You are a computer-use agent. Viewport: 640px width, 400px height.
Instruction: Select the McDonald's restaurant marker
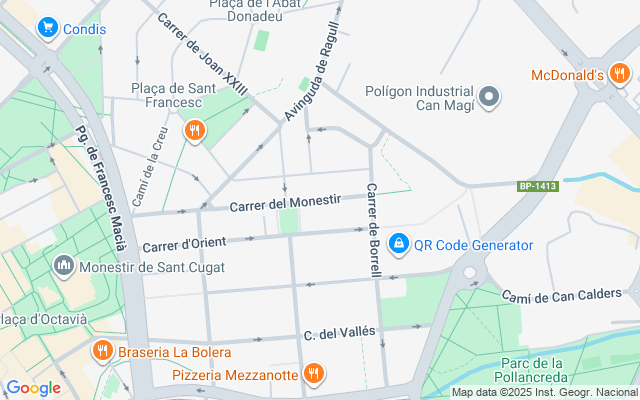coord(619,74)
